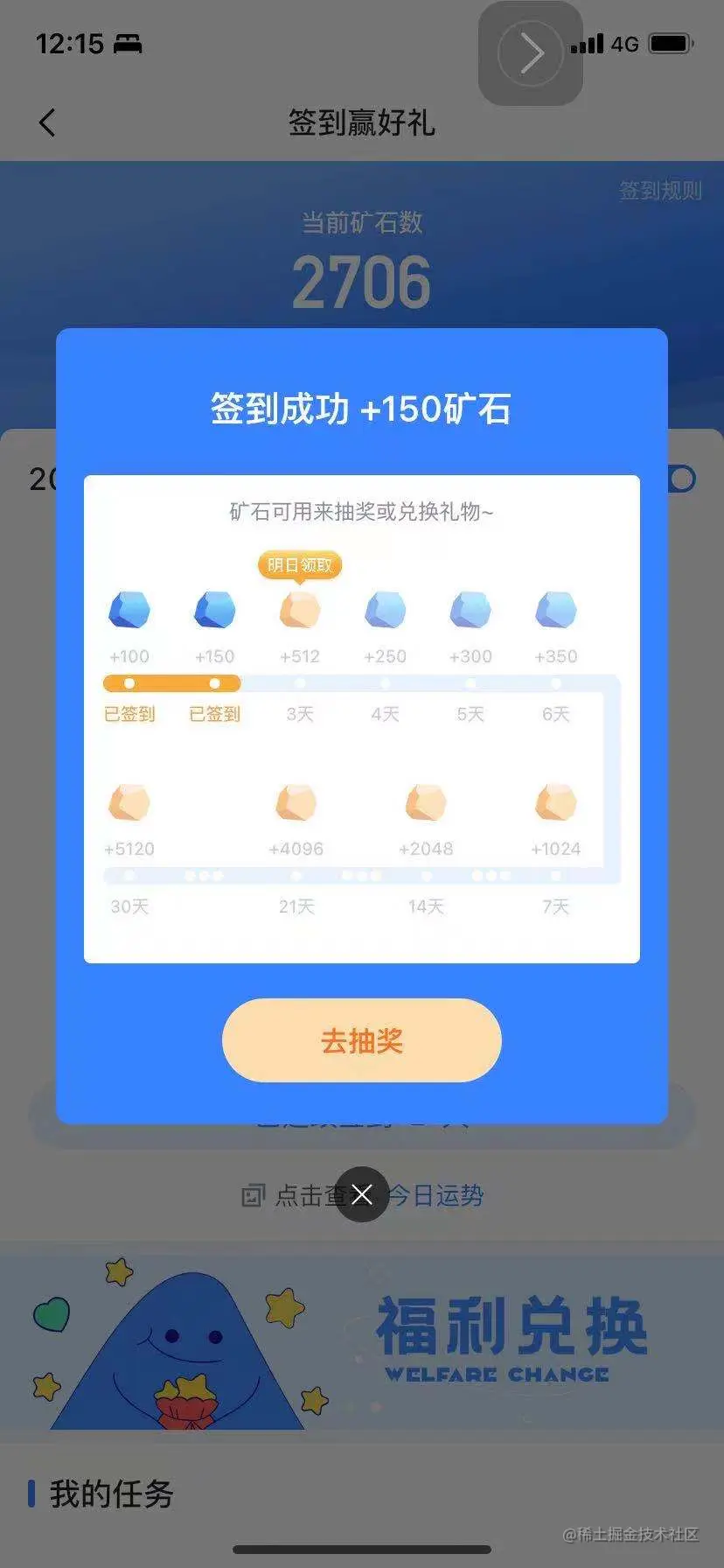Viewport: 724px width, 1568px height.
Task: Open 签到规则 sign-in rules
Action: pos(660,191)
